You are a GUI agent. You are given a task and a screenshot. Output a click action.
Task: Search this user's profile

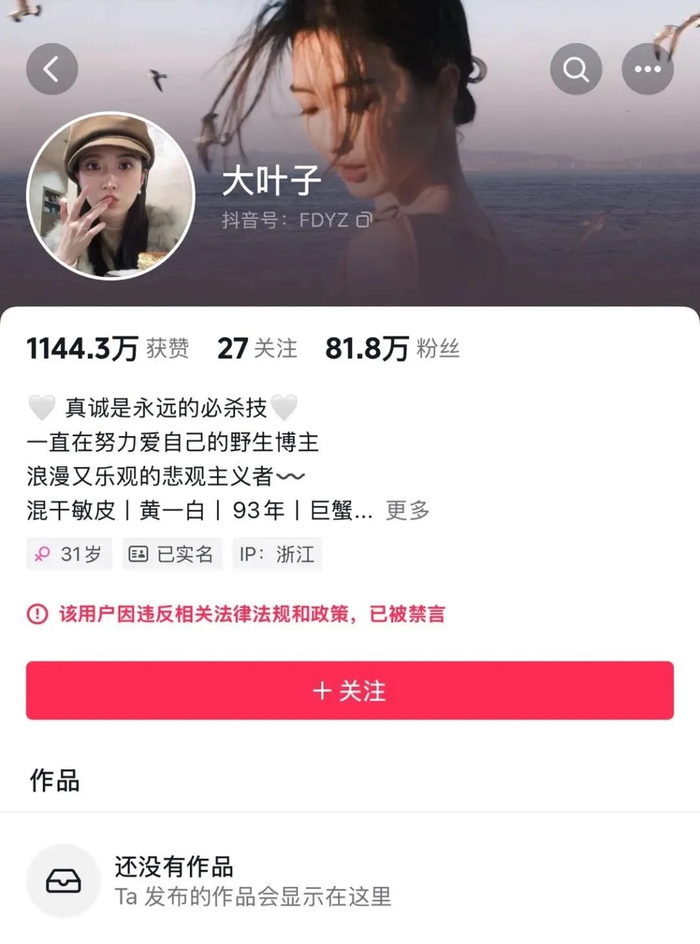pos(576,70)
